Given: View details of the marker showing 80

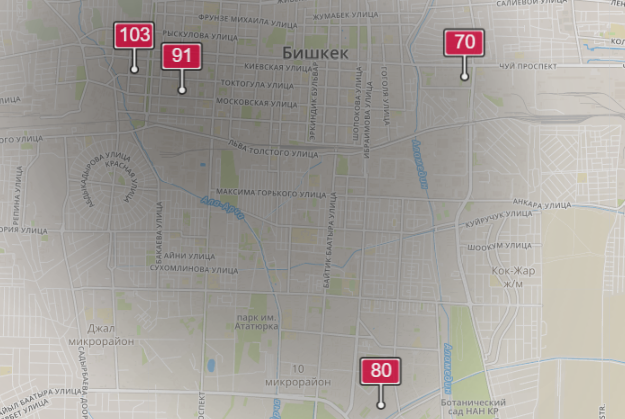Looking at the screenshot, I should point(380,371).
